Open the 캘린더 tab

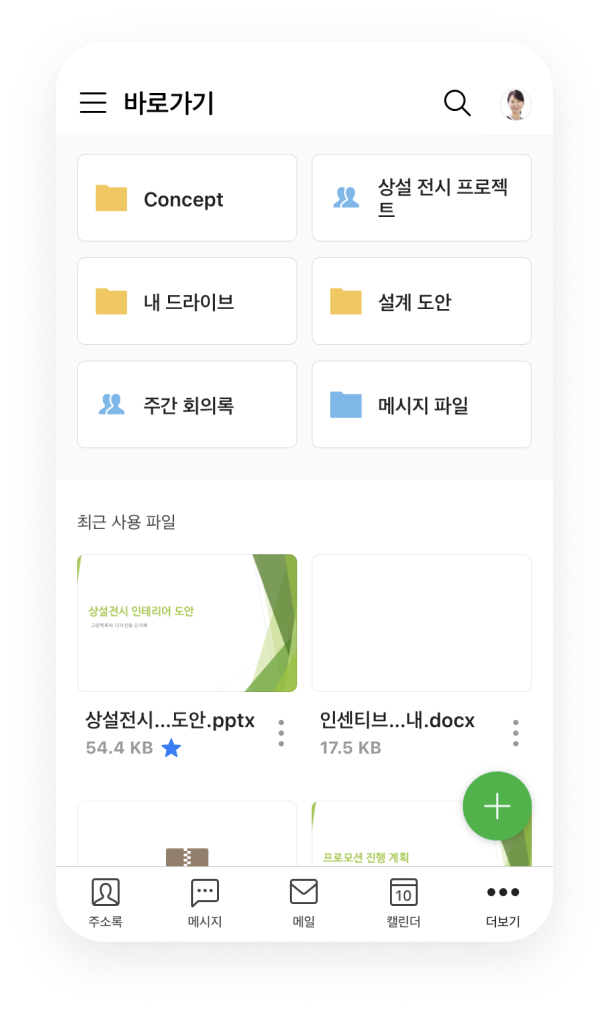(403, 902)
